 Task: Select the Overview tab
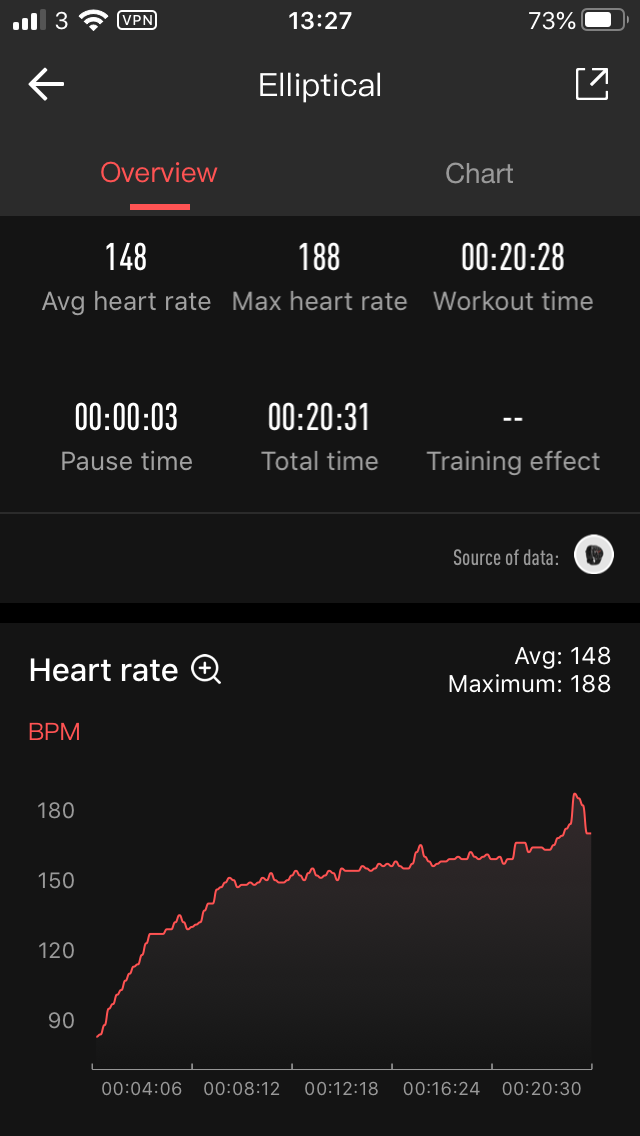pyautogui.click(x=159, y=172)
